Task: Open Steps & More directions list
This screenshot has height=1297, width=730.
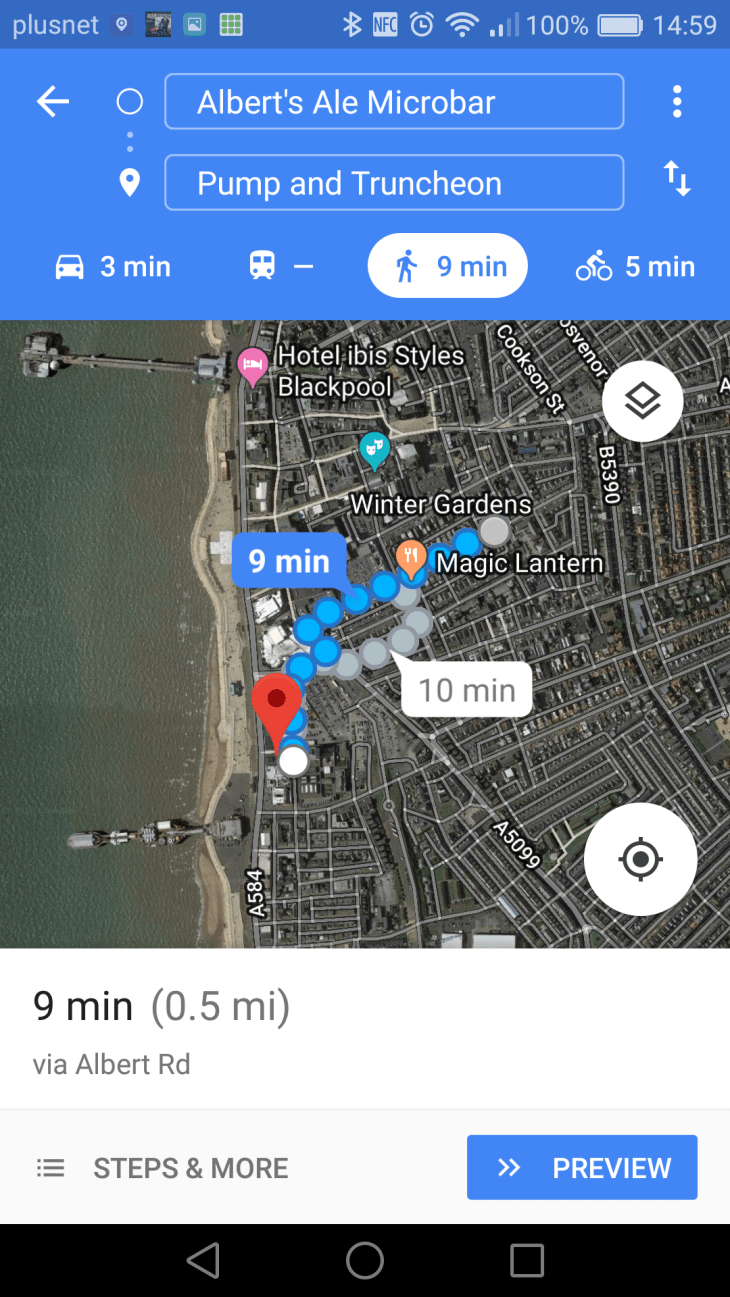Action: (162, 1168)
